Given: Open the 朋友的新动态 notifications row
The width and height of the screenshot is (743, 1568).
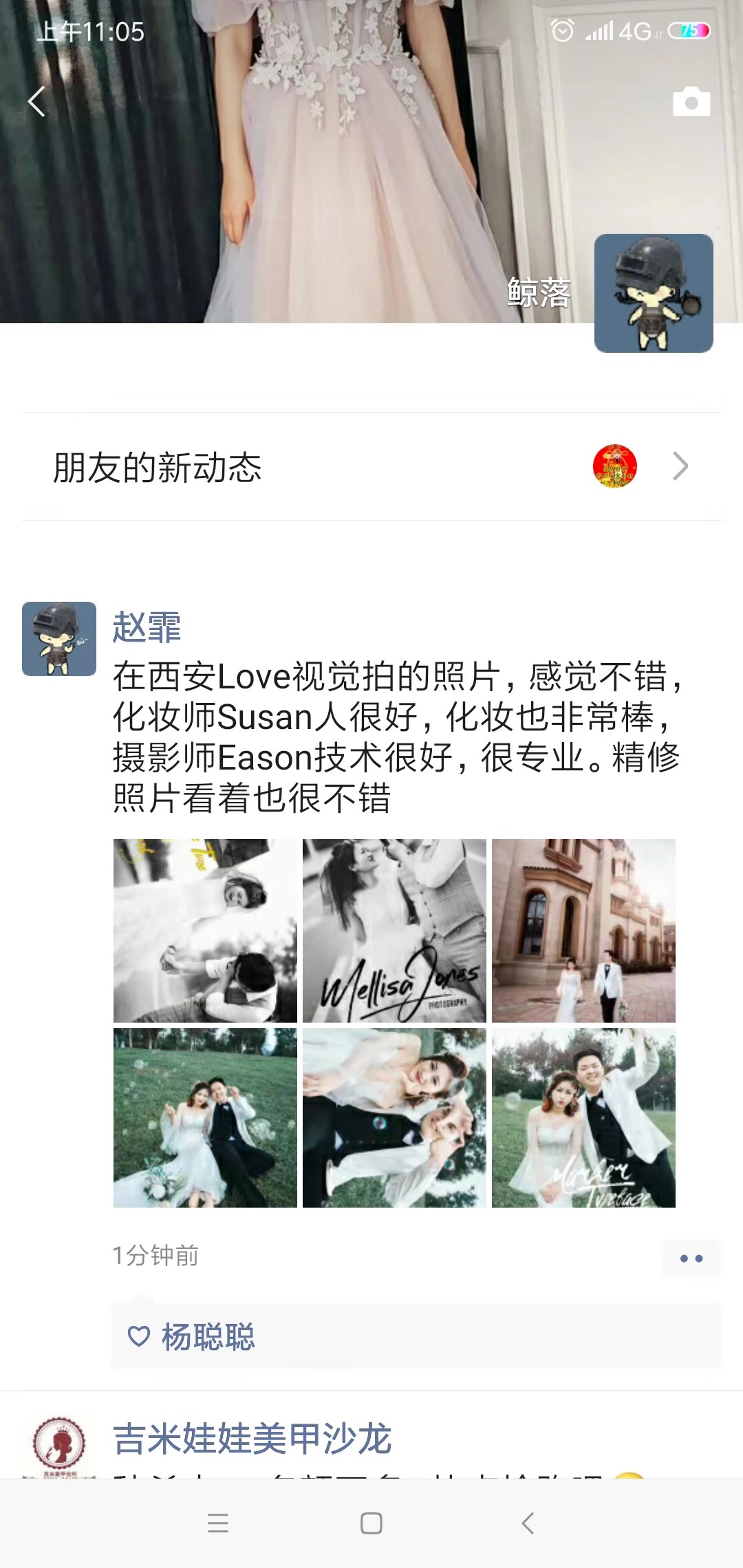Looking at the screenshot, I should tap(371, 467).
